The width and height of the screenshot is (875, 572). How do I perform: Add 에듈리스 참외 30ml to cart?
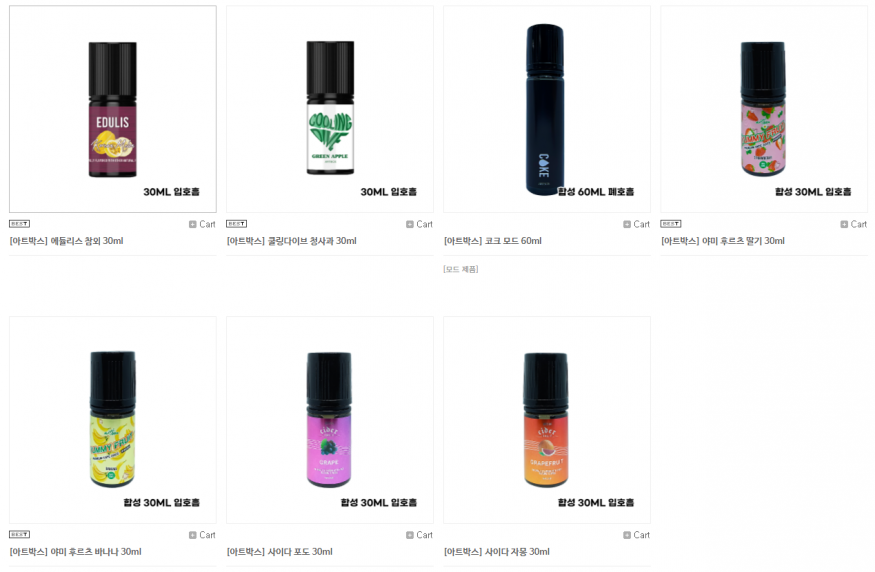202,224
